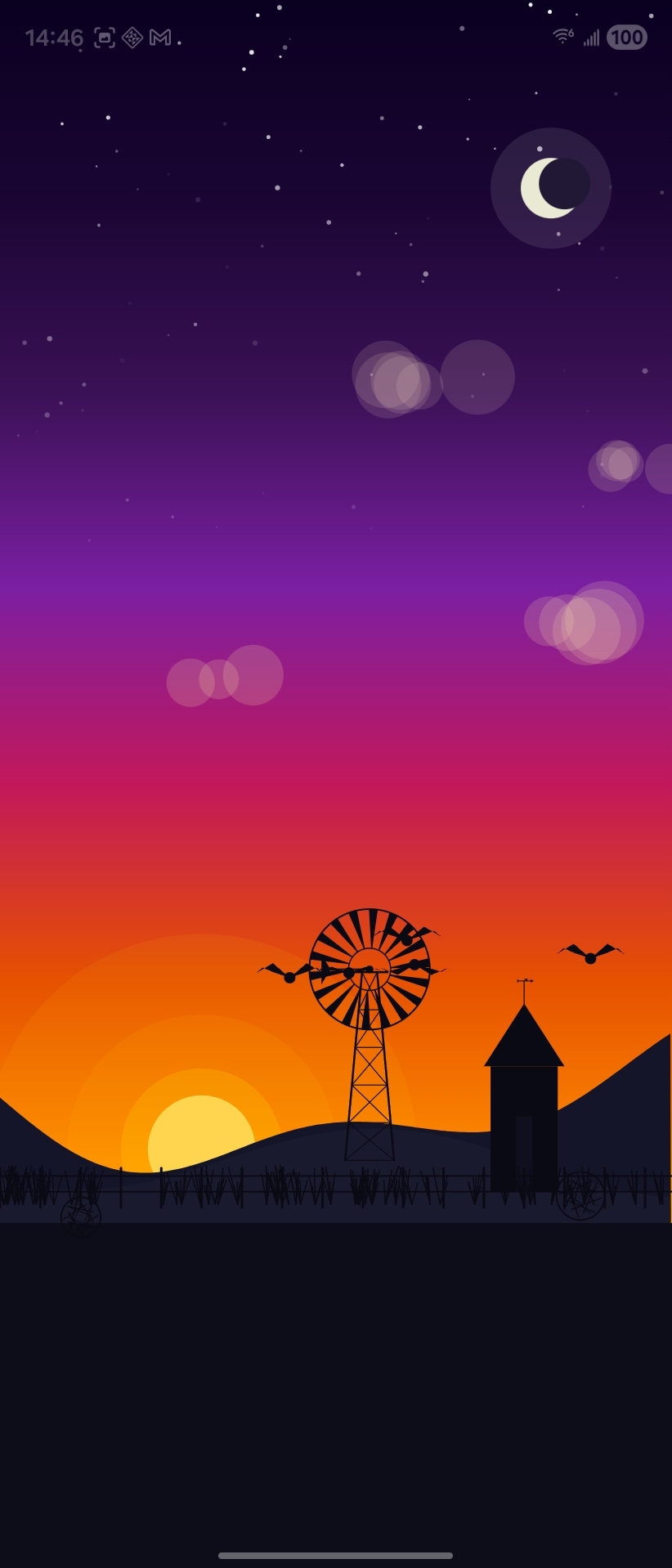Viewport: 672px width, 1568px height.
Task: Tap the 100 percent battery indicator
Action: [626, 38]
